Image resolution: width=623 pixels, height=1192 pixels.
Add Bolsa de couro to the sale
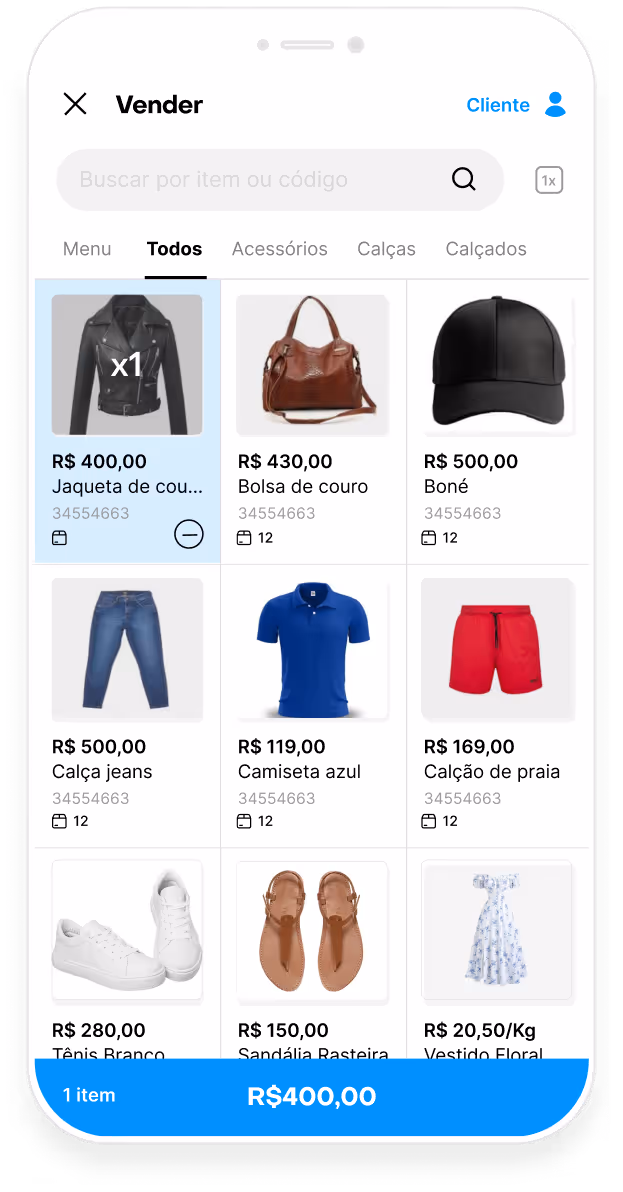click(312, 420)
